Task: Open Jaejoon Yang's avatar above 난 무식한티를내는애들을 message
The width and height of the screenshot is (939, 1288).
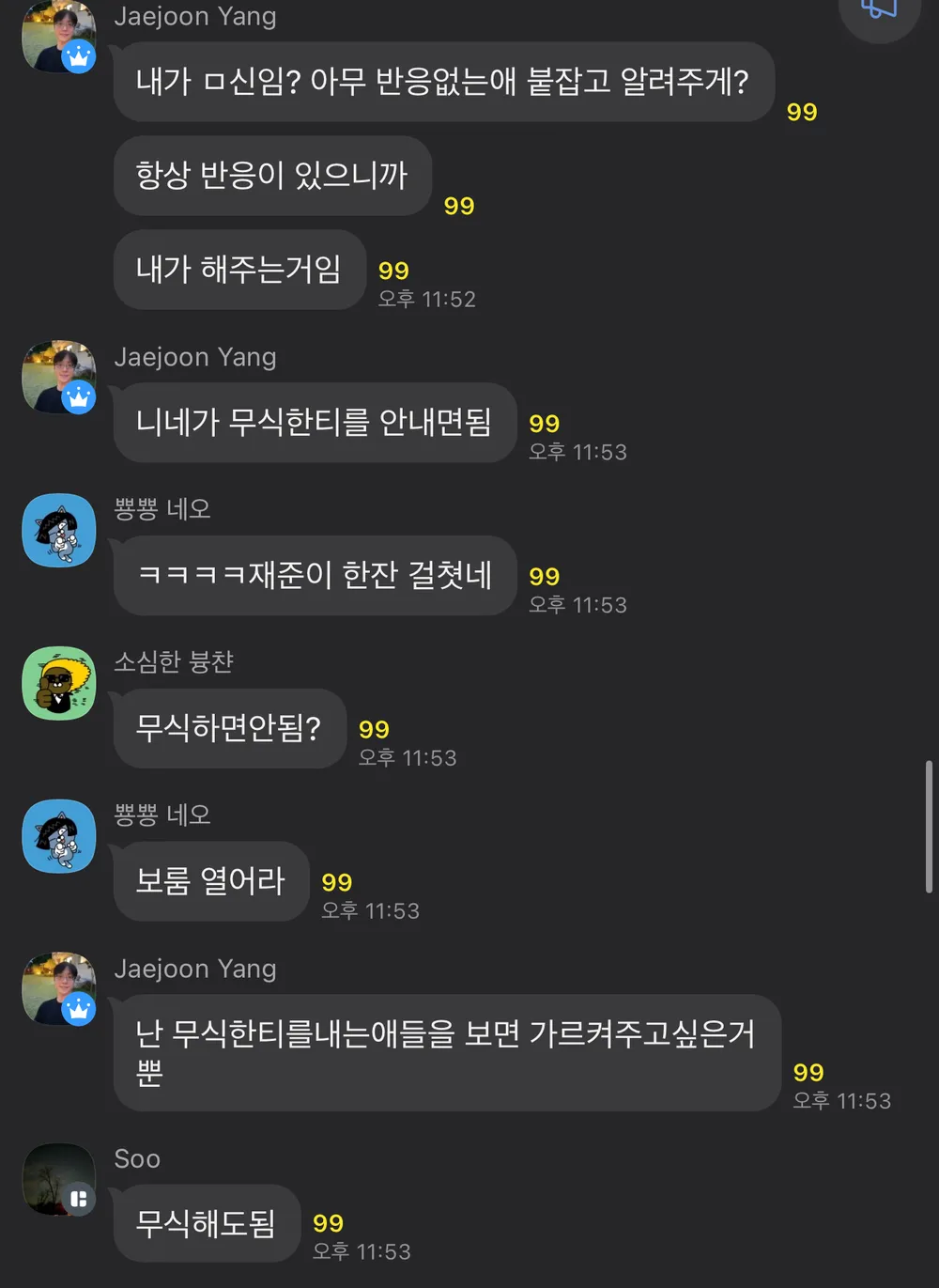Action: coord(59,988)
